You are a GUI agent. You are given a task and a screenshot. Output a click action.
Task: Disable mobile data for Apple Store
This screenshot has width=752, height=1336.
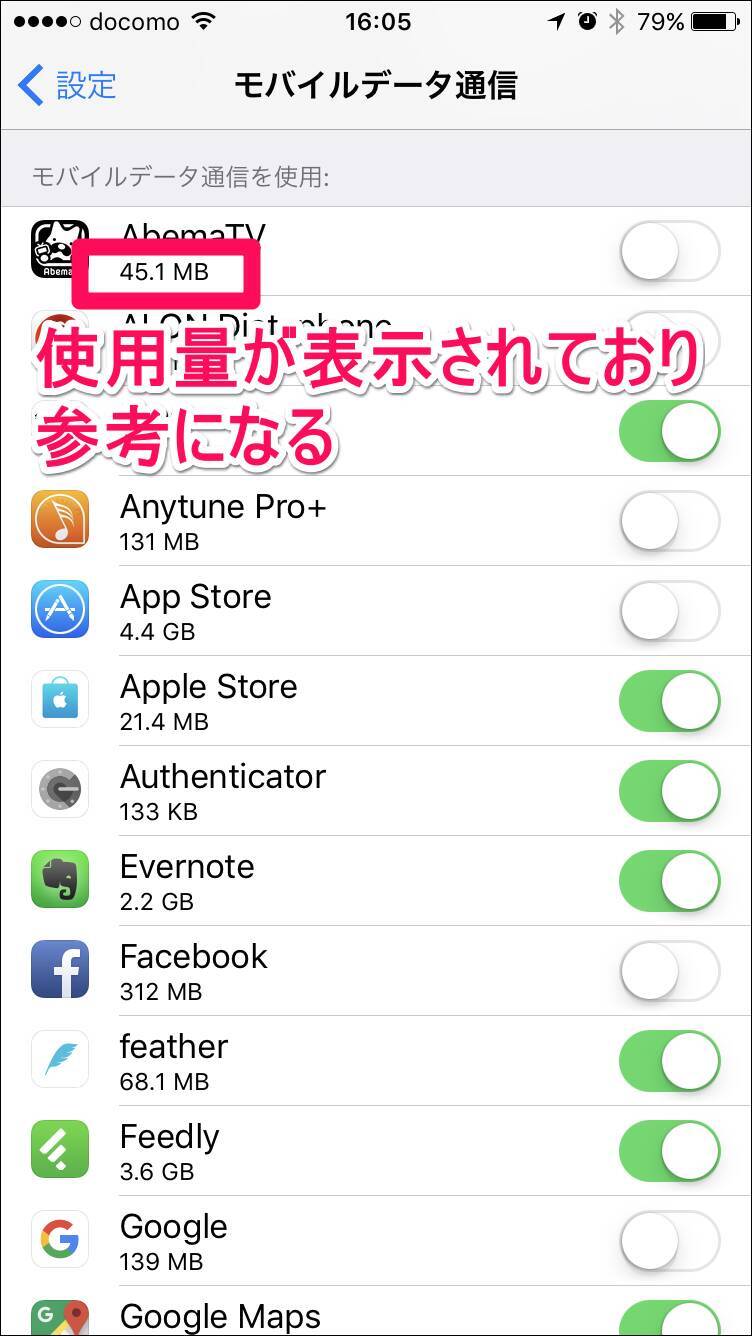click(669, 701)
